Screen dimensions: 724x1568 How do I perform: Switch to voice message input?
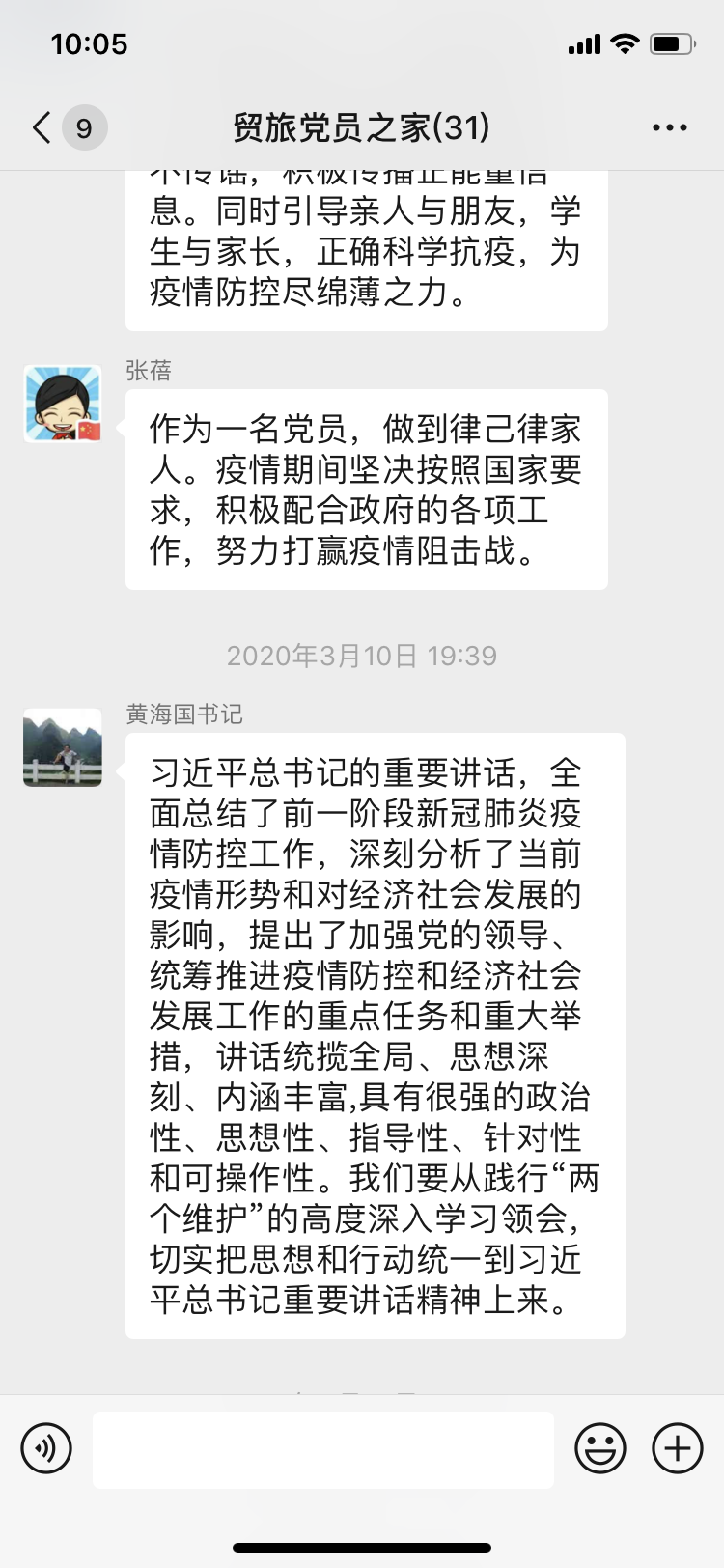(x=46, y=1448)
